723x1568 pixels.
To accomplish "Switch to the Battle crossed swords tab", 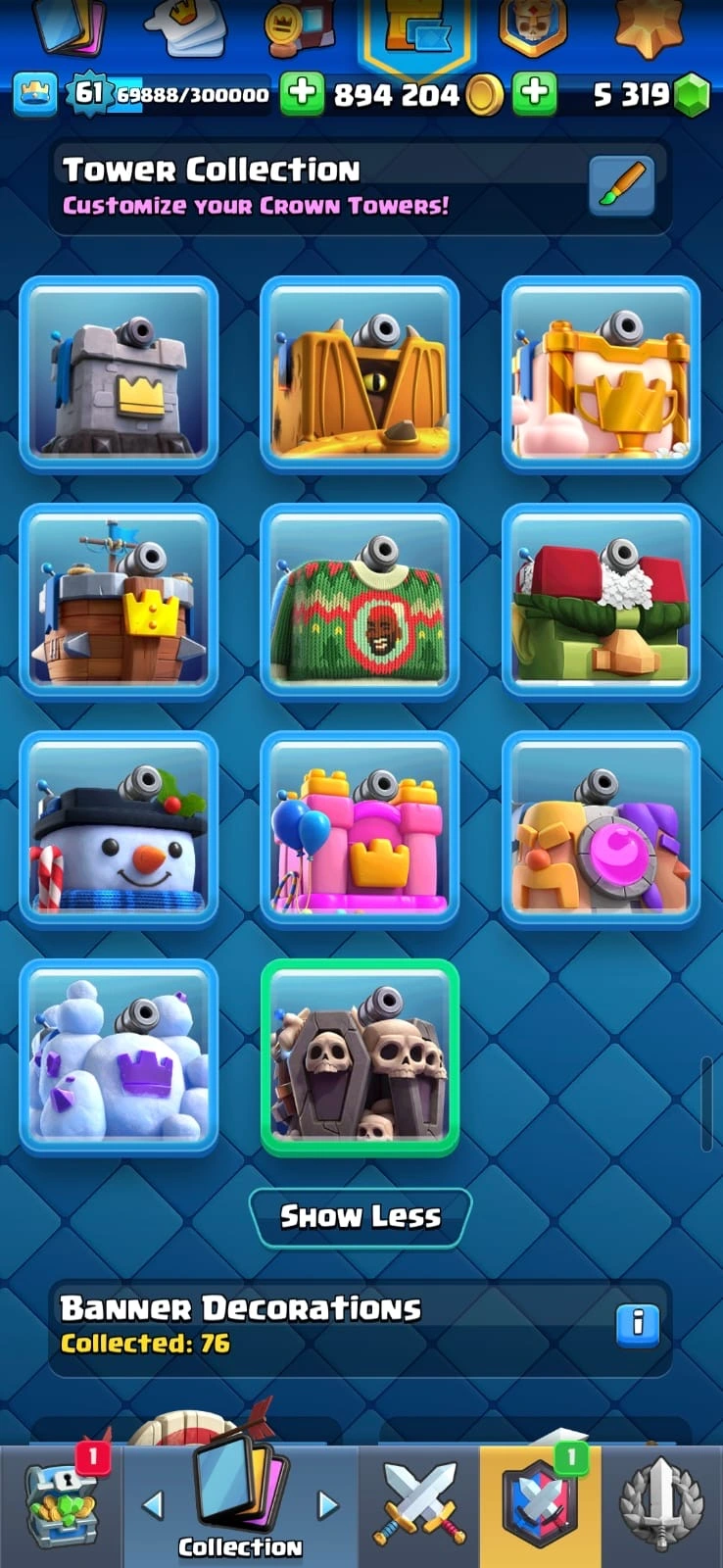I will point(419,1506).
